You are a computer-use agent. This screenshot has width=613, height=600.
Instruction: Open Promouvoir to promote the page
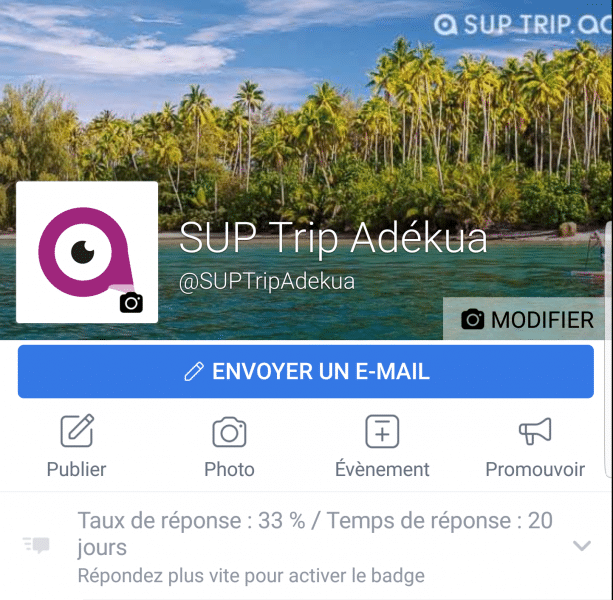pyautogui.click(x=535, y=446)
